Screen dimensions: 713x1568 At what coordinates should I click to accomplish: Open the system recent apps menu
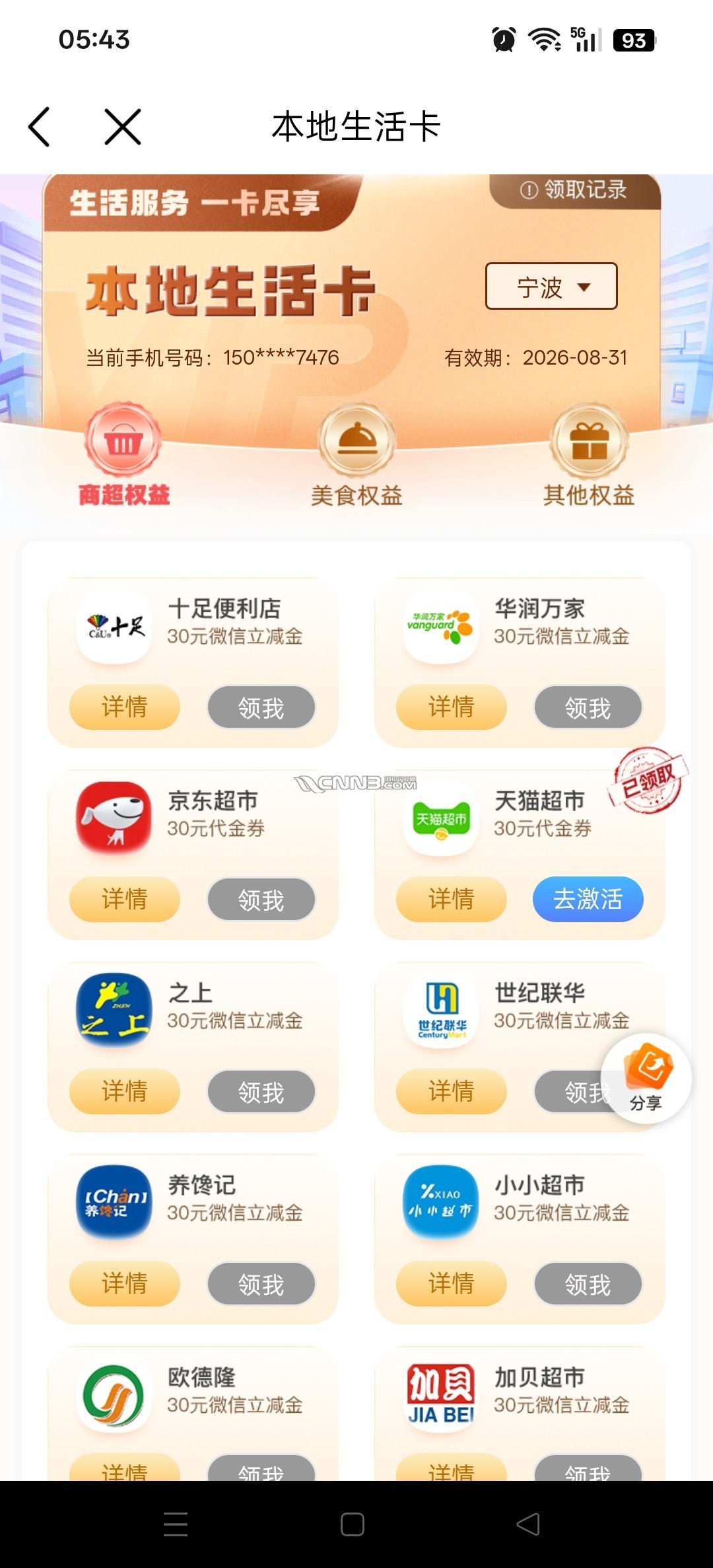[x=176, y=1524]
